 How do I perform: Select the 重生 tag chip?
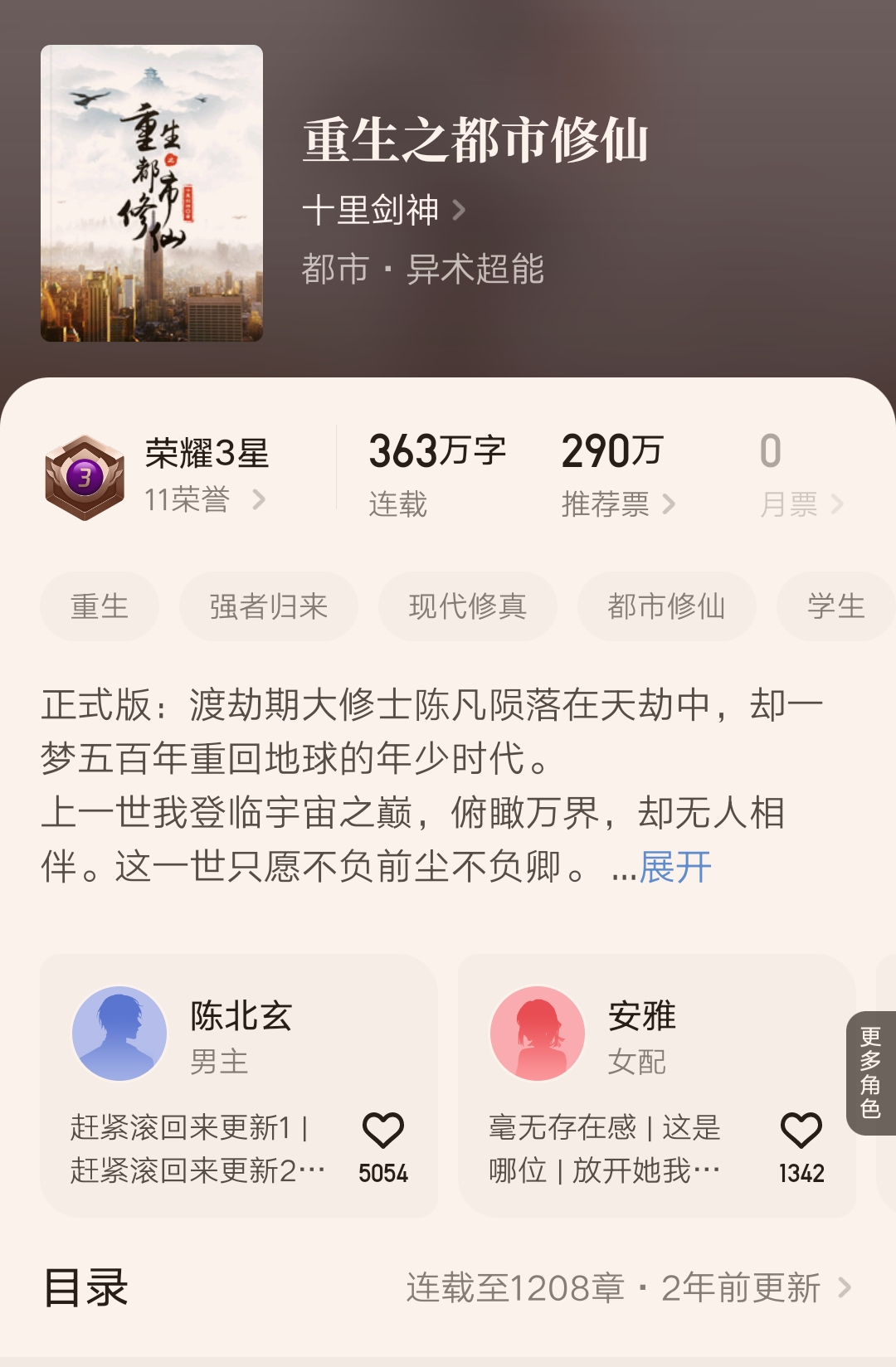[100, 606]
